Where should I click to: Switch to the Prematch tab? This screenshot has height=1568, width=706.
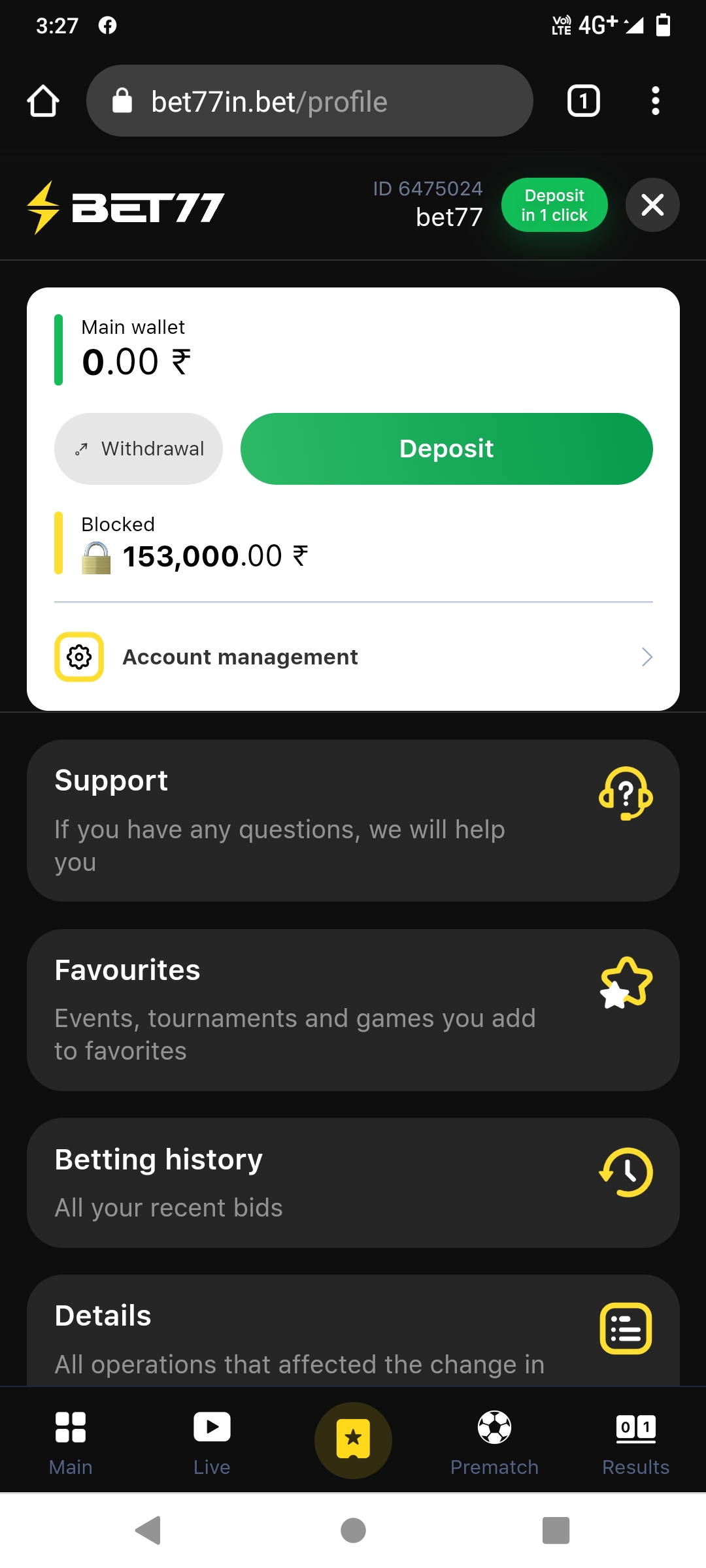[x=494, y=1442]
